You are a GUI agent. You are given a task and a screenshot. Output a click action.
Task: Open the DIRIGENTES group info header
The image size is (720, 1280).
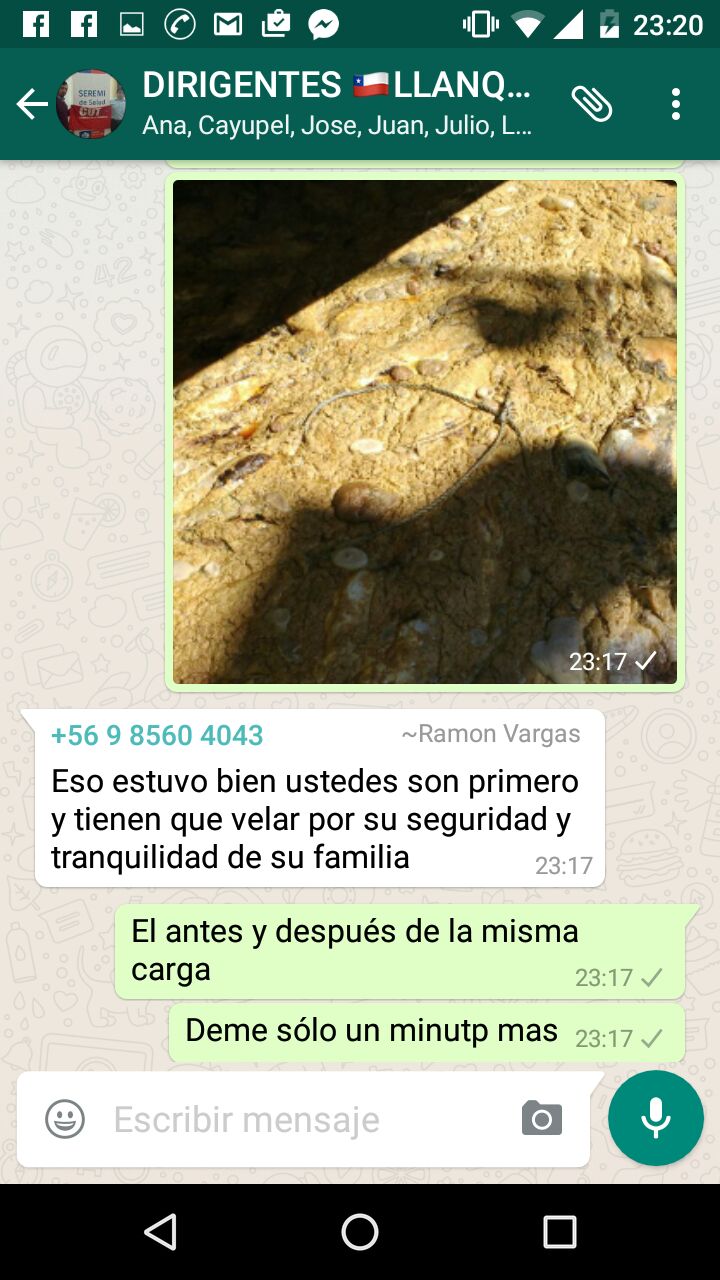(x=338, y=104)
